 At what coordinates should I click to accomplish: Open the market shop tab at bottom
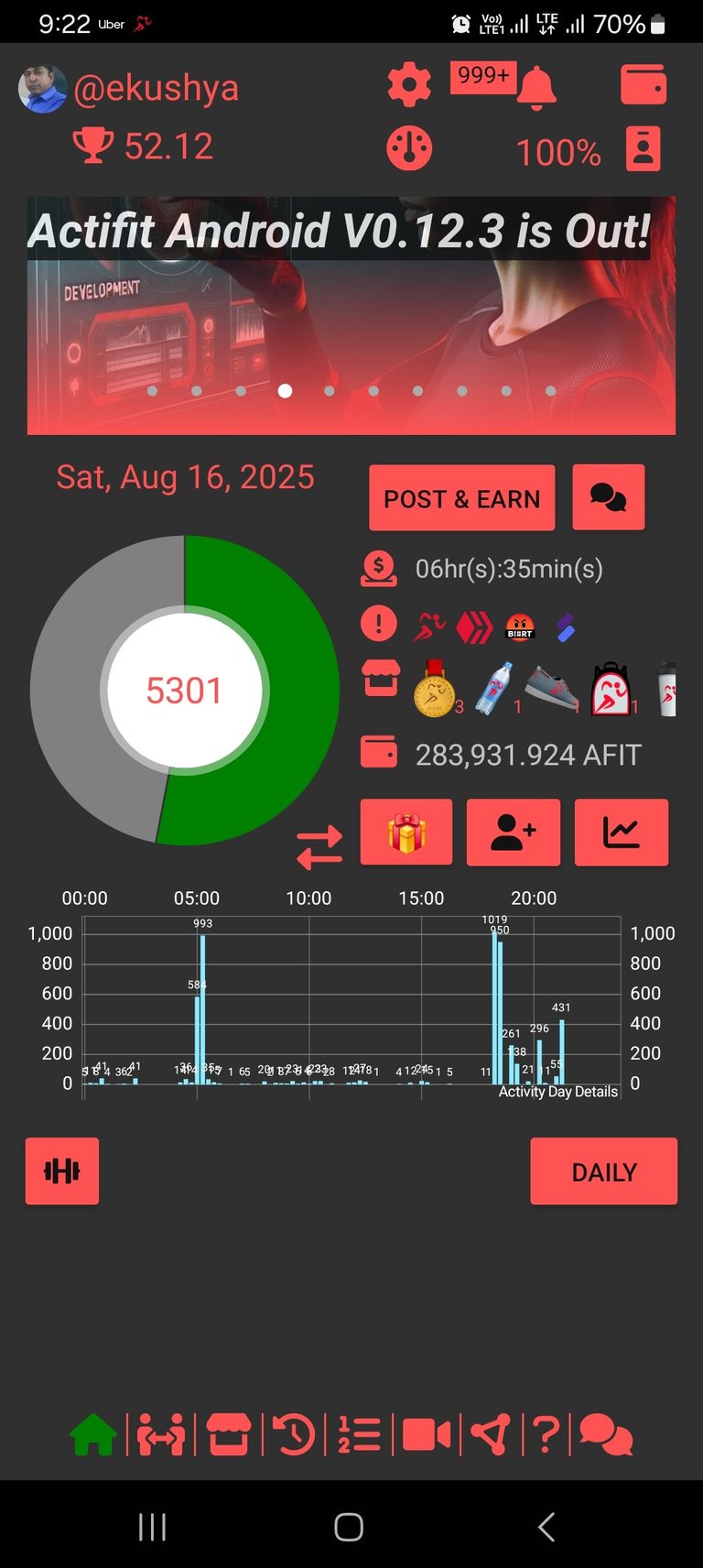click(x=229, y=1434)
